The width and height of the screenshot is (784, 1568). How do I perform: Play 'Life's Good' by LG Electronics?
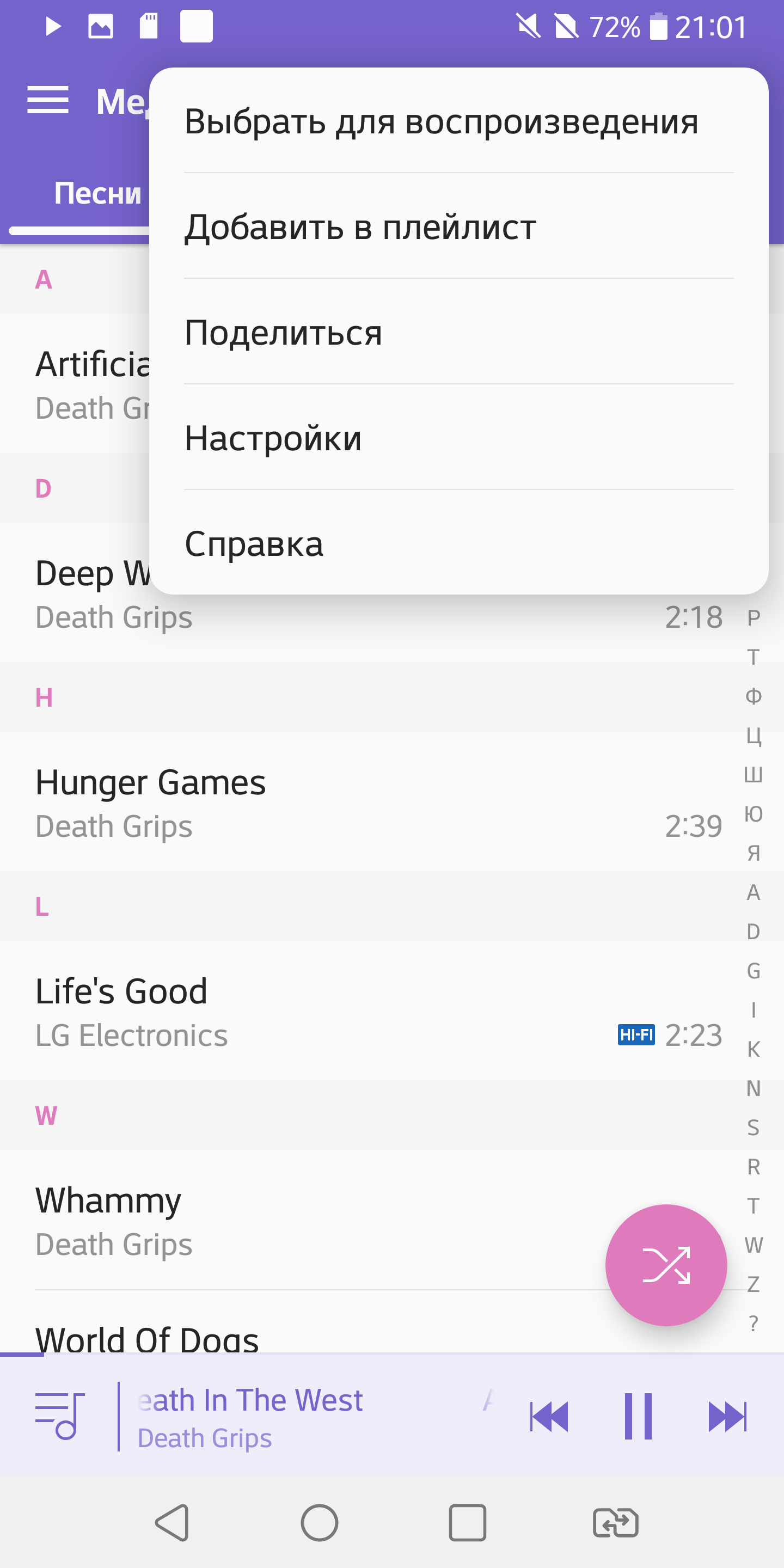point(304,1012)
